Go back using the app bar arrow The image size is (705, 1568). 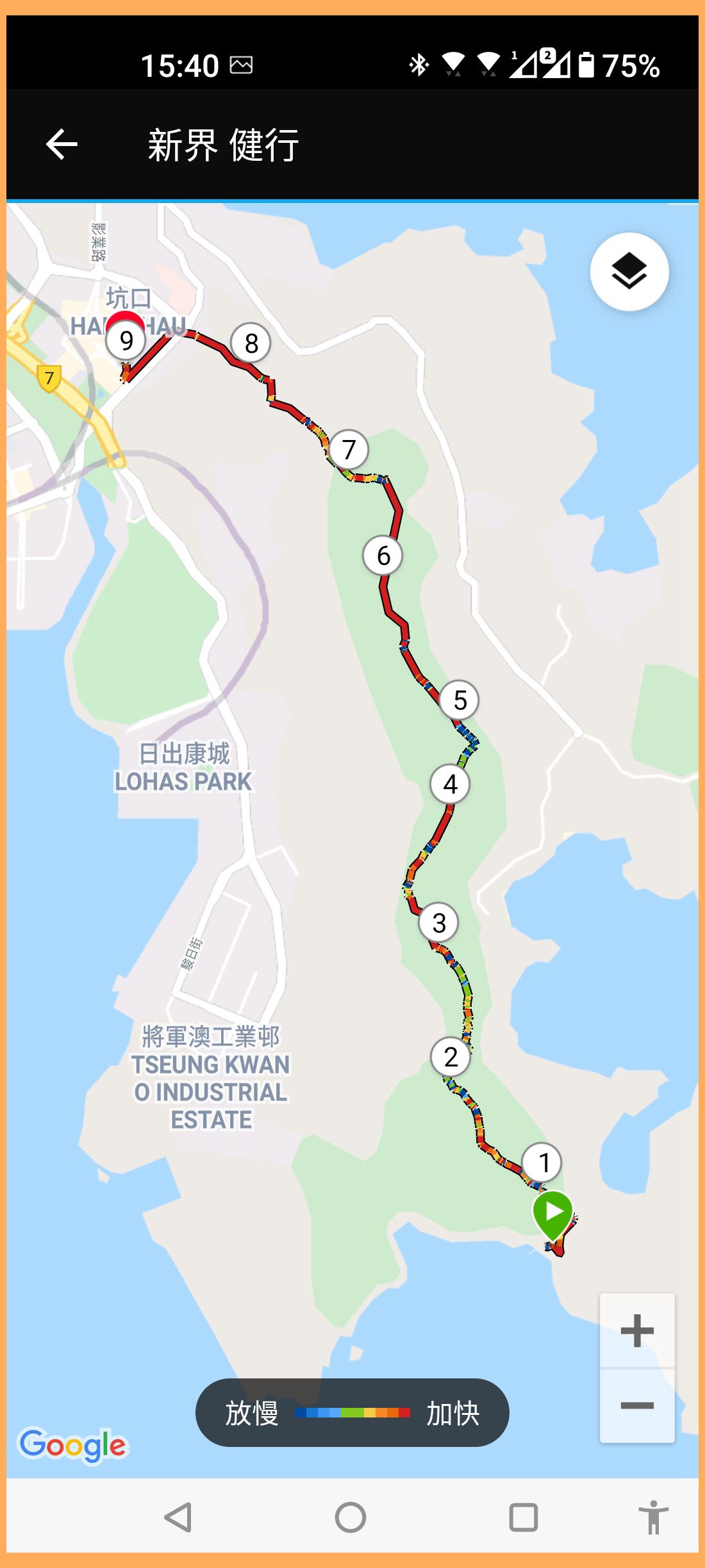62,144
